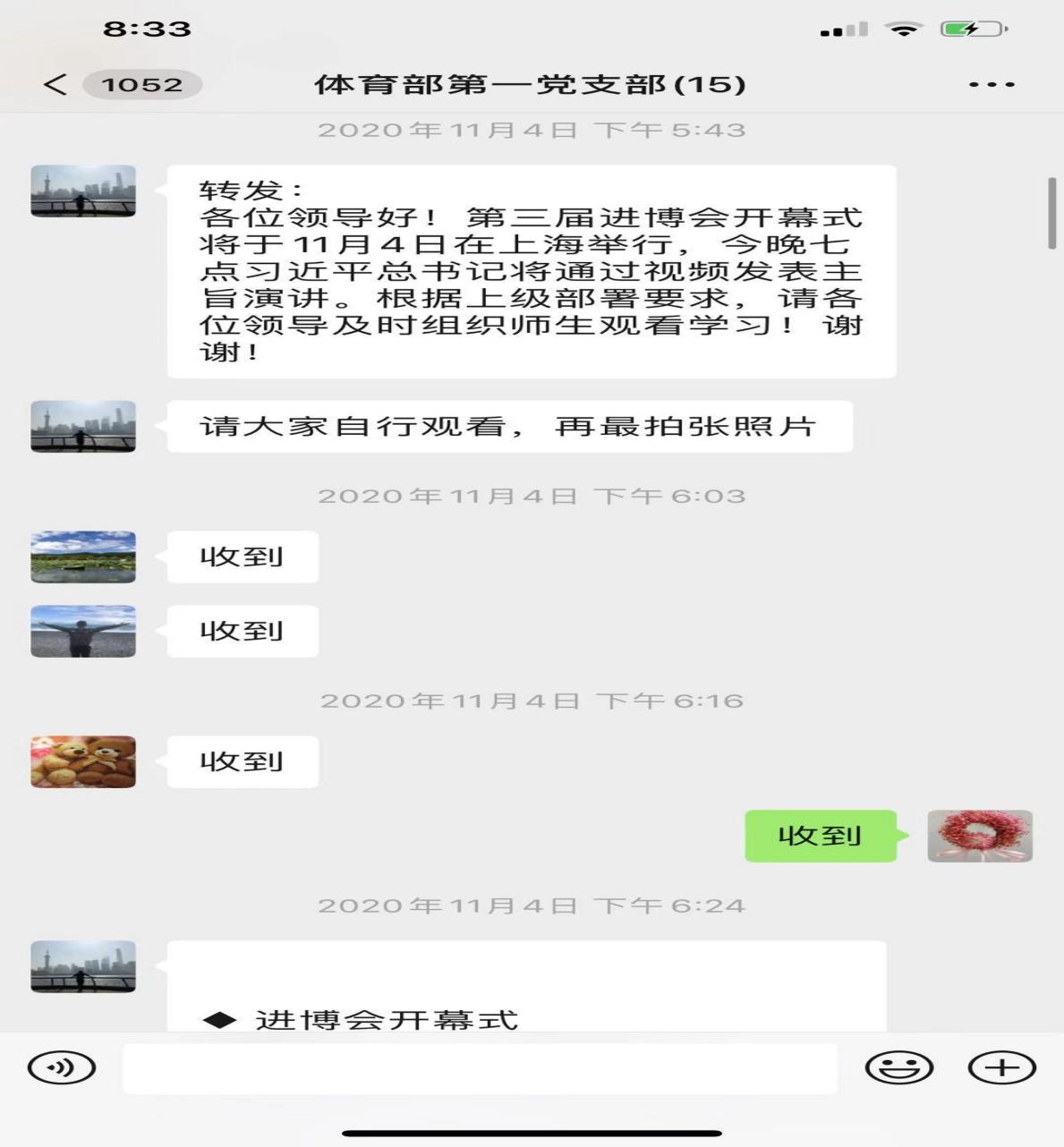Tap the teddy bear avatar
The width and height of the screenshot is (1064, 1147).
coord(83,761)
